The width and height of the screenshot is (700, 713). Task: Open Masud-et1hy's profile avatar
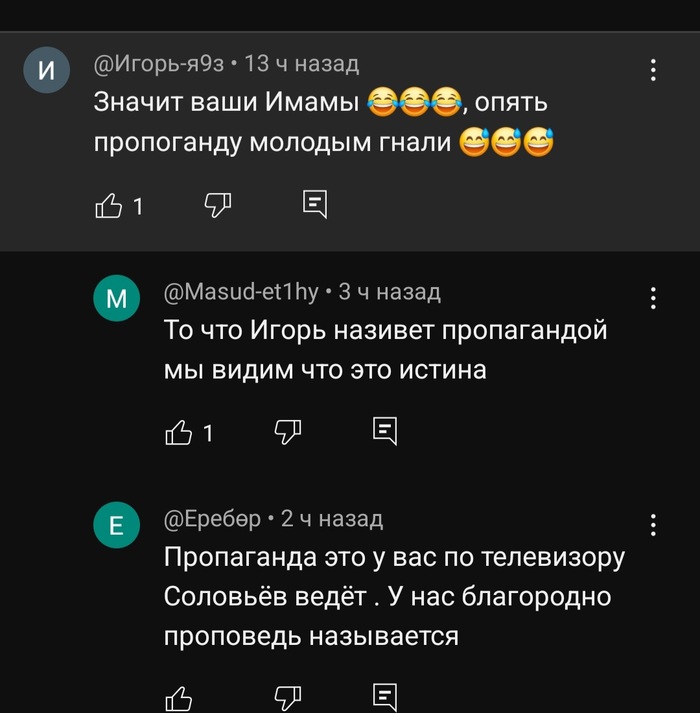click(116, 299)
